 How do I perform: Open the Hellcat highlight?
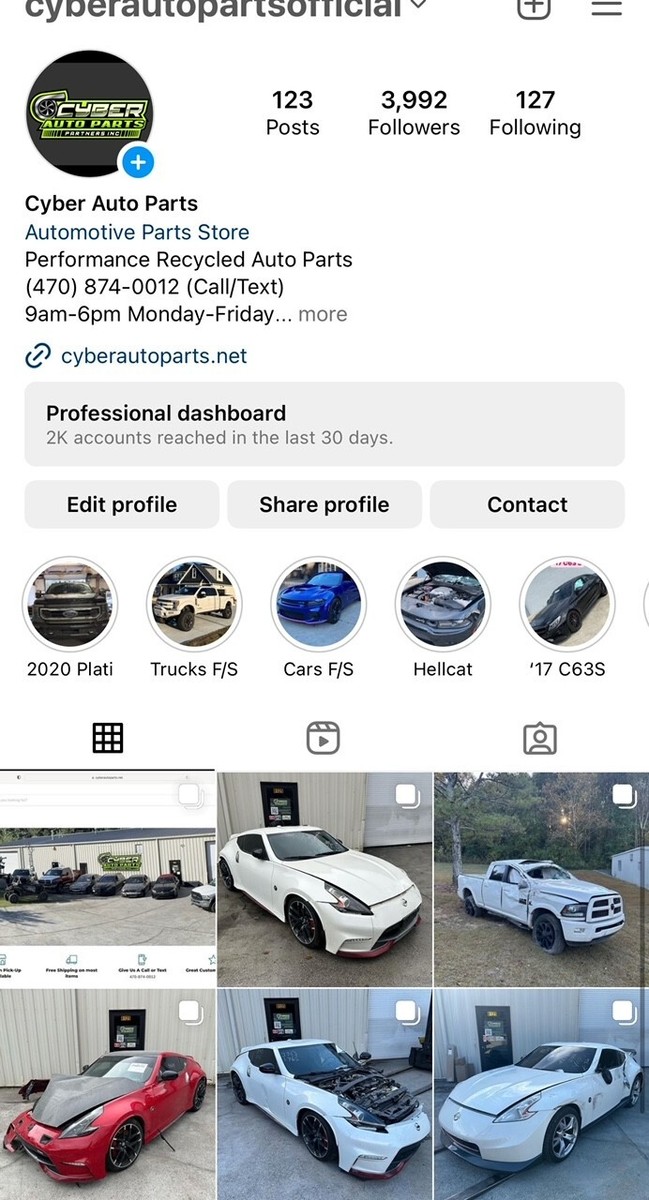(x=443, y=605)
